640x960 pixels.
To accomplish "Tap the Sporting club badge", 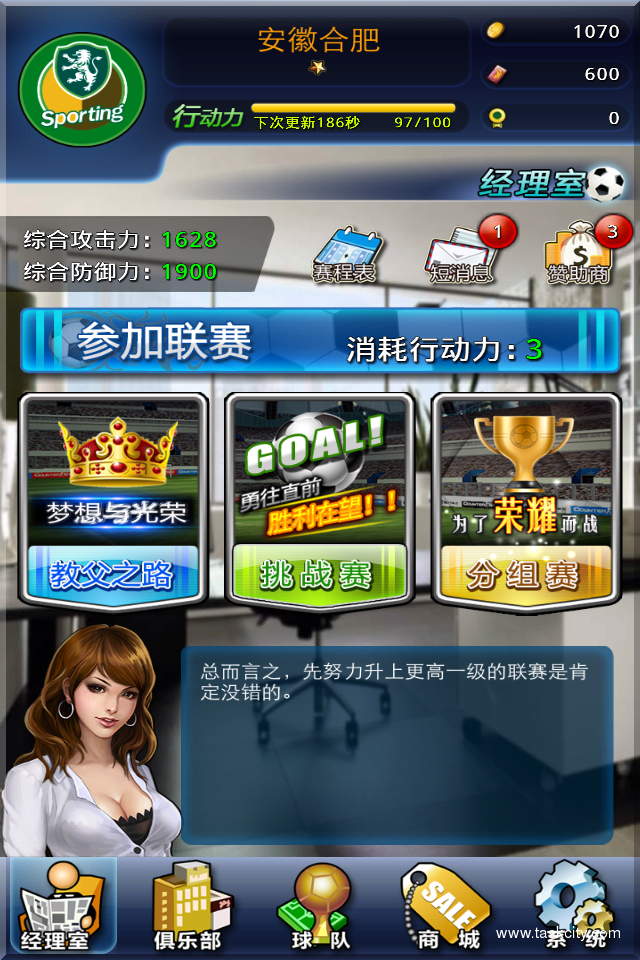I will [82, 90].
